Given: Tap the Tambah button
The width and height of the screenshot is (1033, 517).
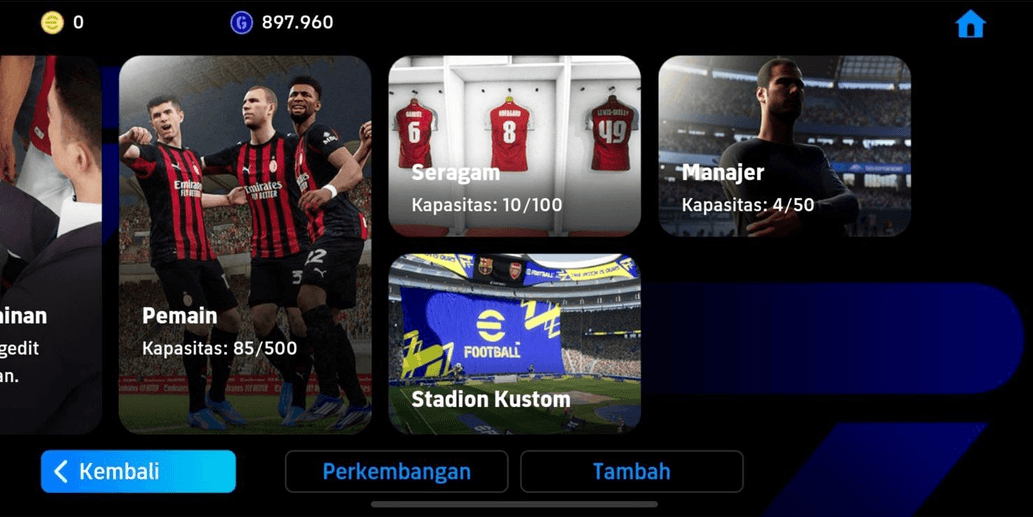Looking at the screenshot, I should (631, 471).
